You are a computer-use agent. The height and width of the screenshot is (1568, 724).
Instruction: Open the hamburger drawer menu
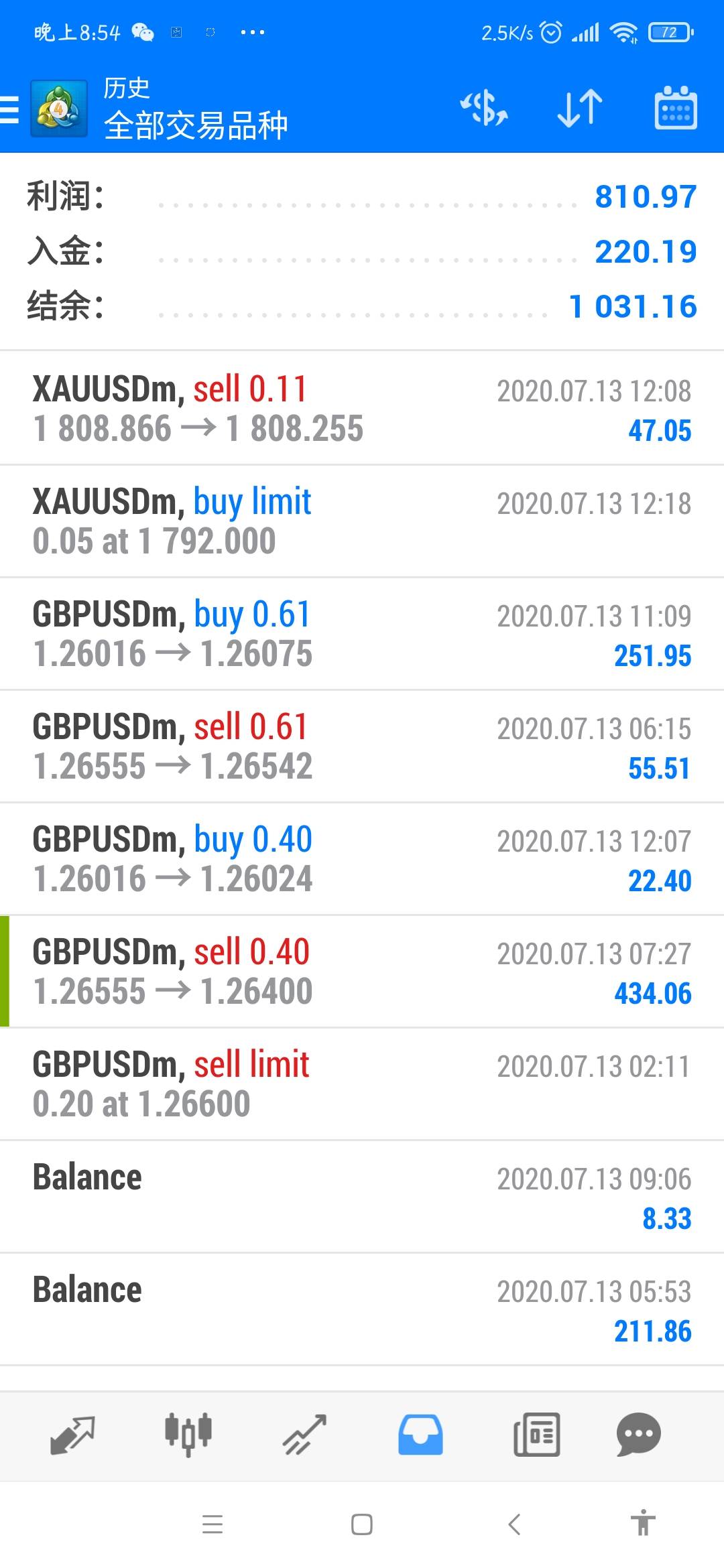(10, 109)
